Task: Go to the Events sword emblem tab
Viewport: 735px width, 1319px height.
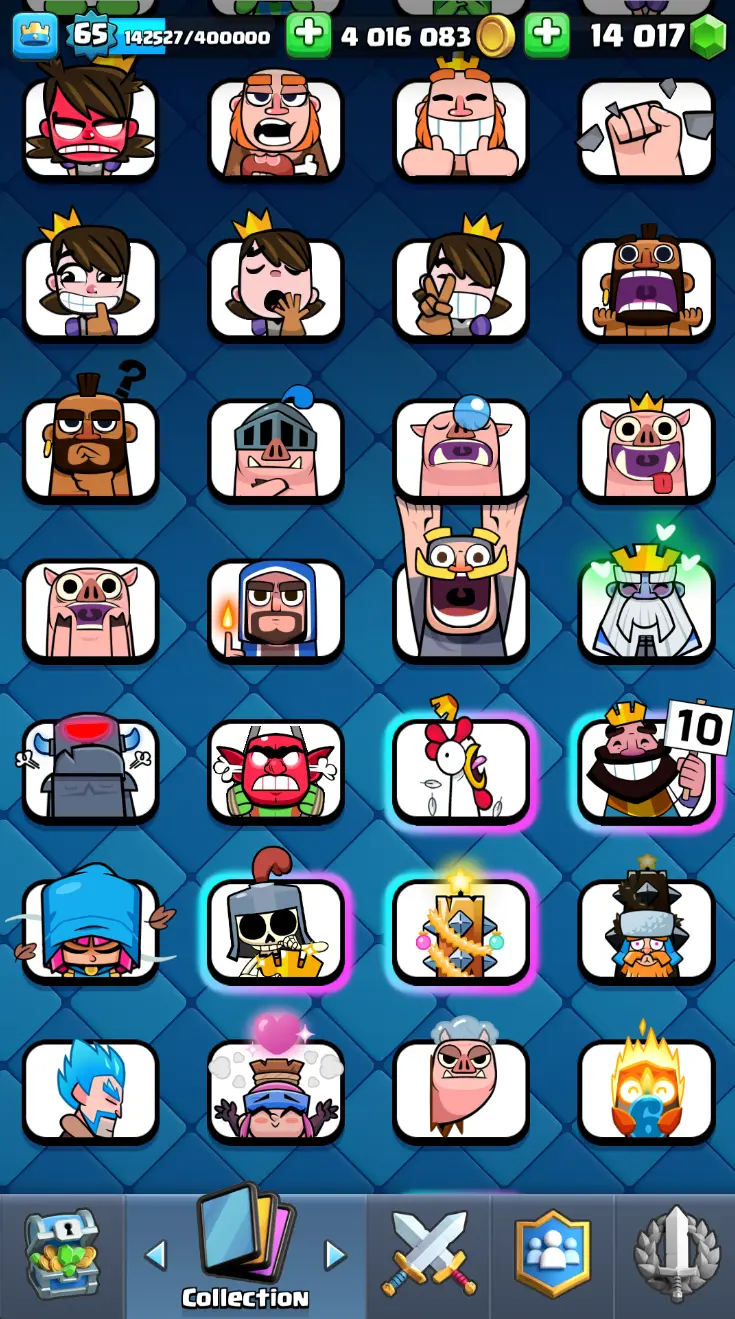Action: (676, 1254)
